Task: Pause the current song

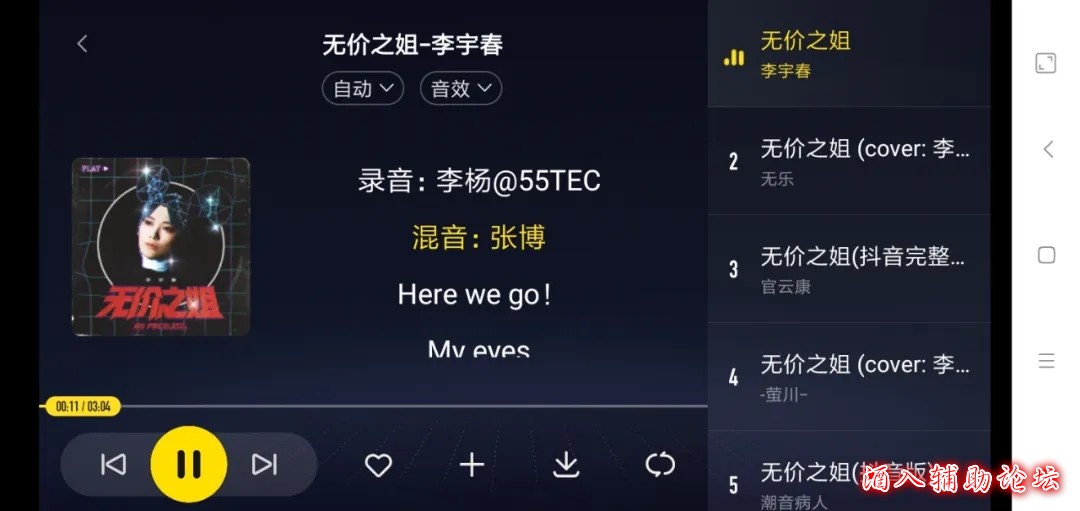Action: click(x=189, y=464)
